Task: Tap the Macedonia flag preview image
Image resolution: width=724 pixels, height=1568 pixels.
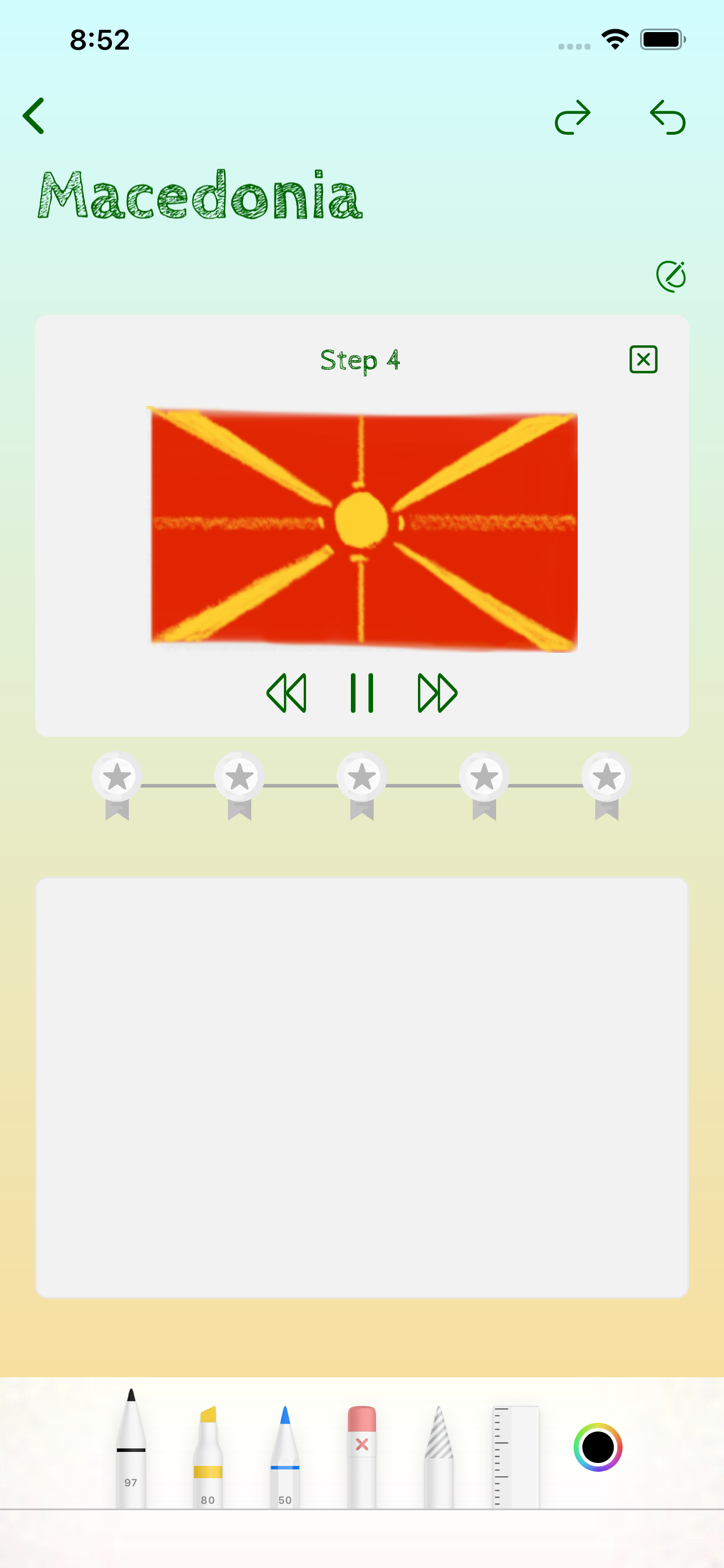Action: (361, 527)
